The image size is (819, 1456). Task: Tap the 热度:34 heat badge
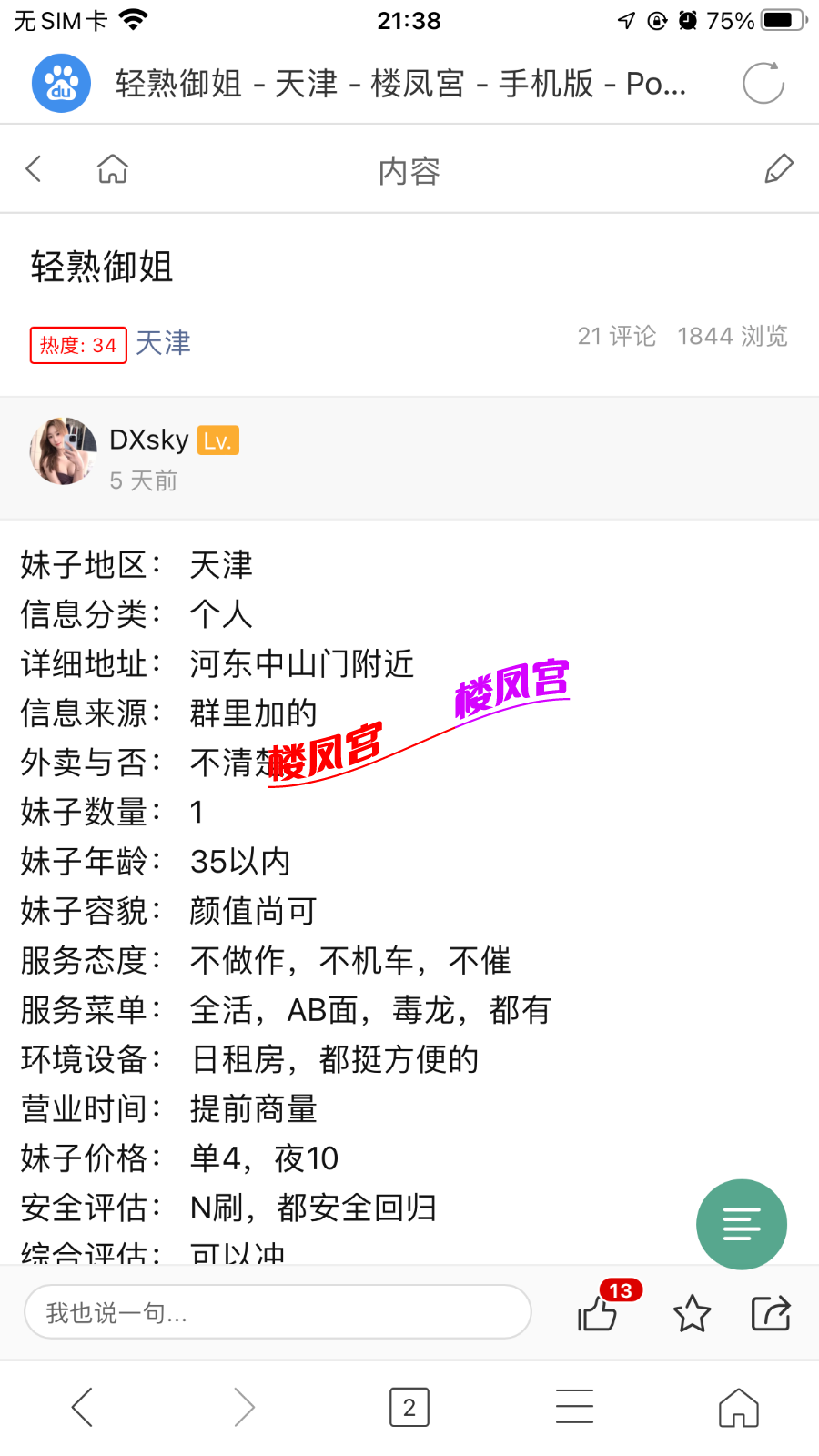point(78,345)
